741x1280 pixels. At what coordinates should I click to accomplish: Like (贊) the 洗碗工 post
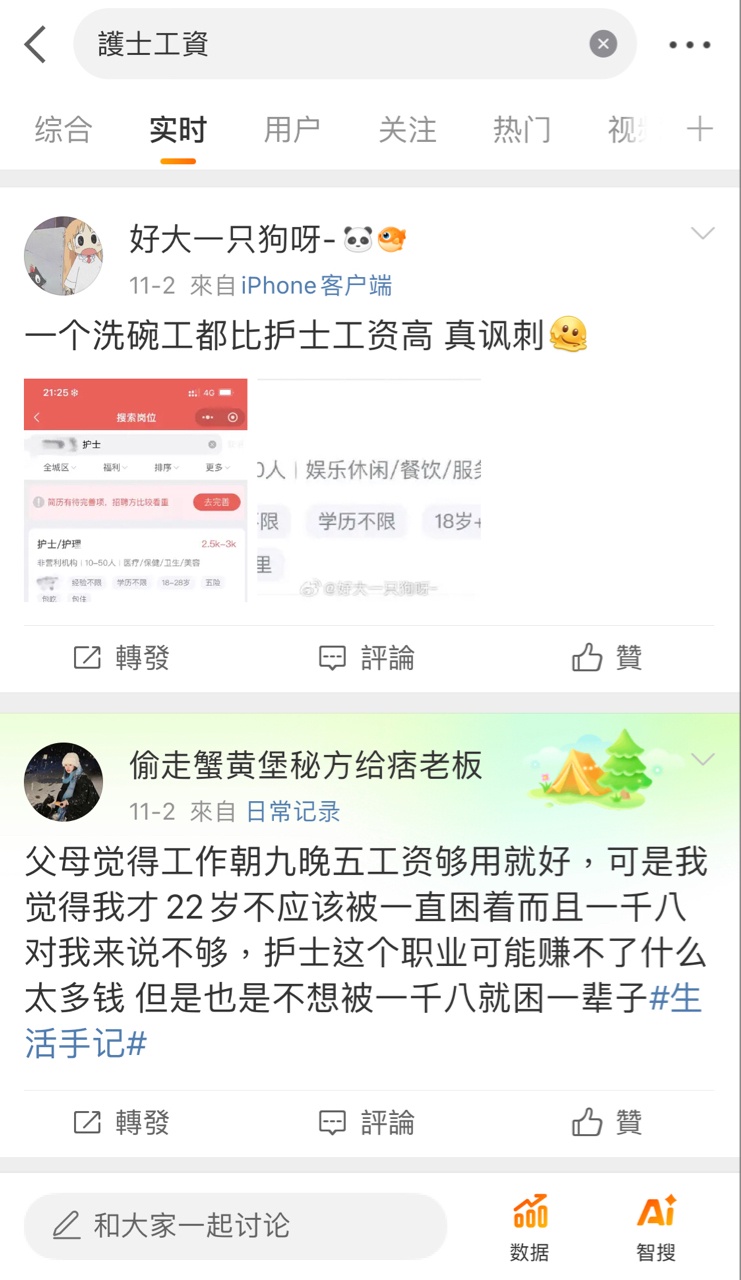point(607,657)
